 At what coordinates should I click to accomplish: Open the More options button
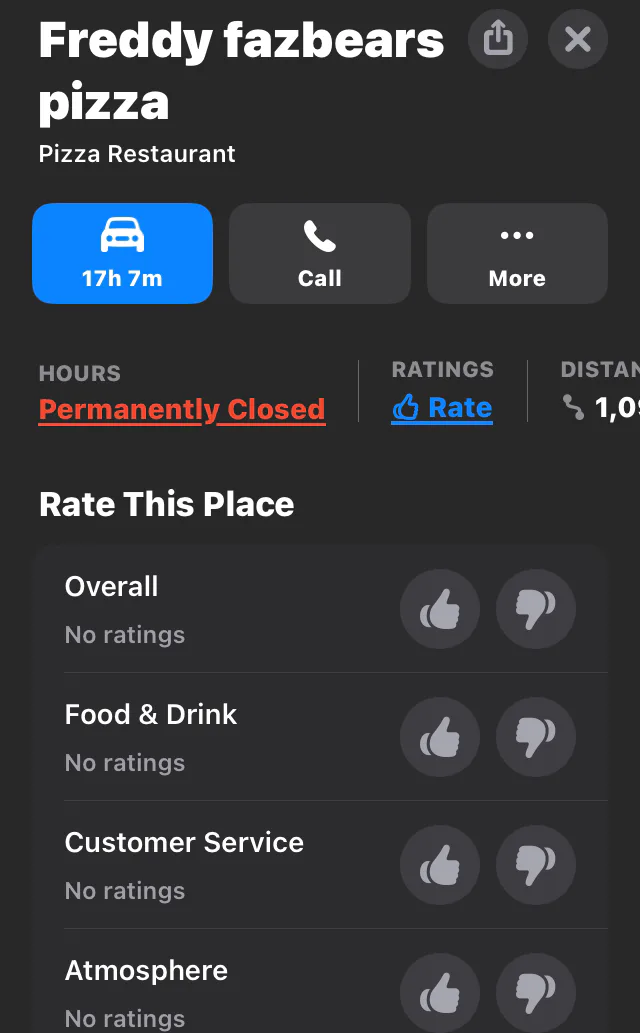(x=517, y=253)
